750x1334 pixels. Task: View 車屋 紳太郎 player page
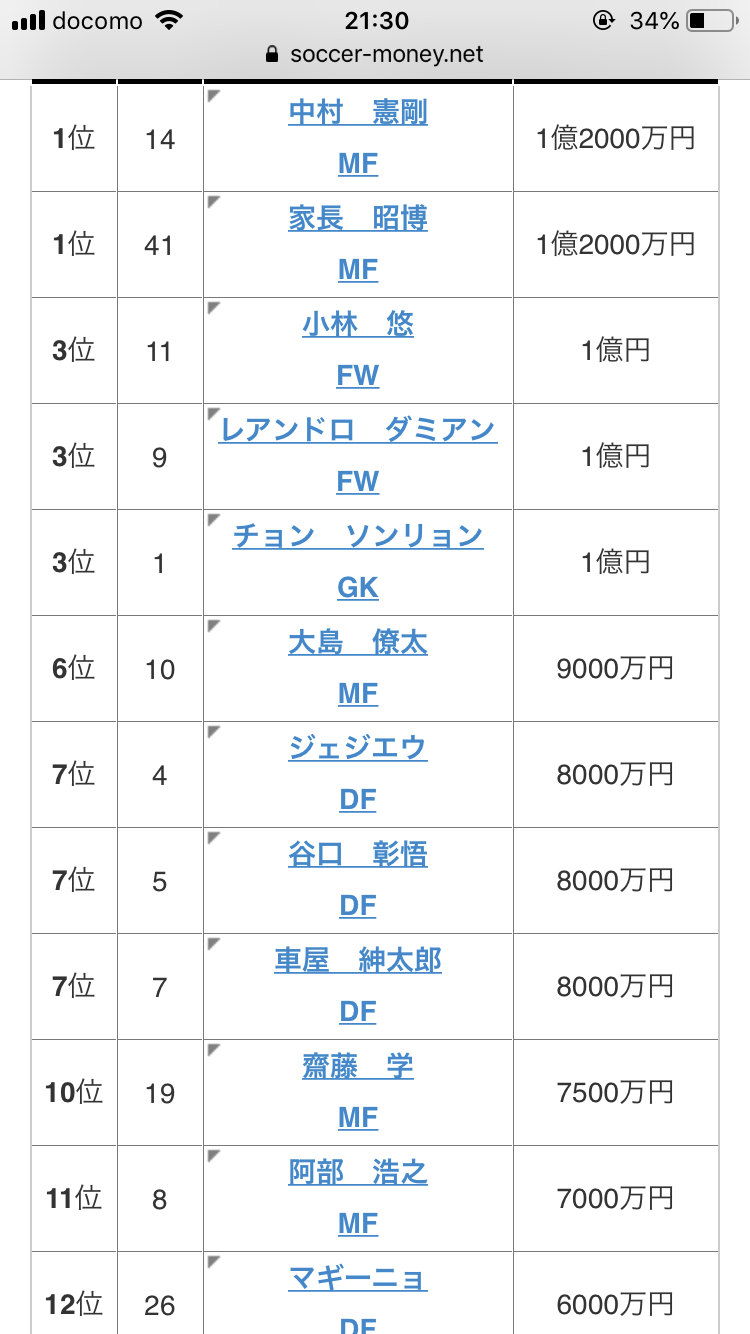point(358,961)
